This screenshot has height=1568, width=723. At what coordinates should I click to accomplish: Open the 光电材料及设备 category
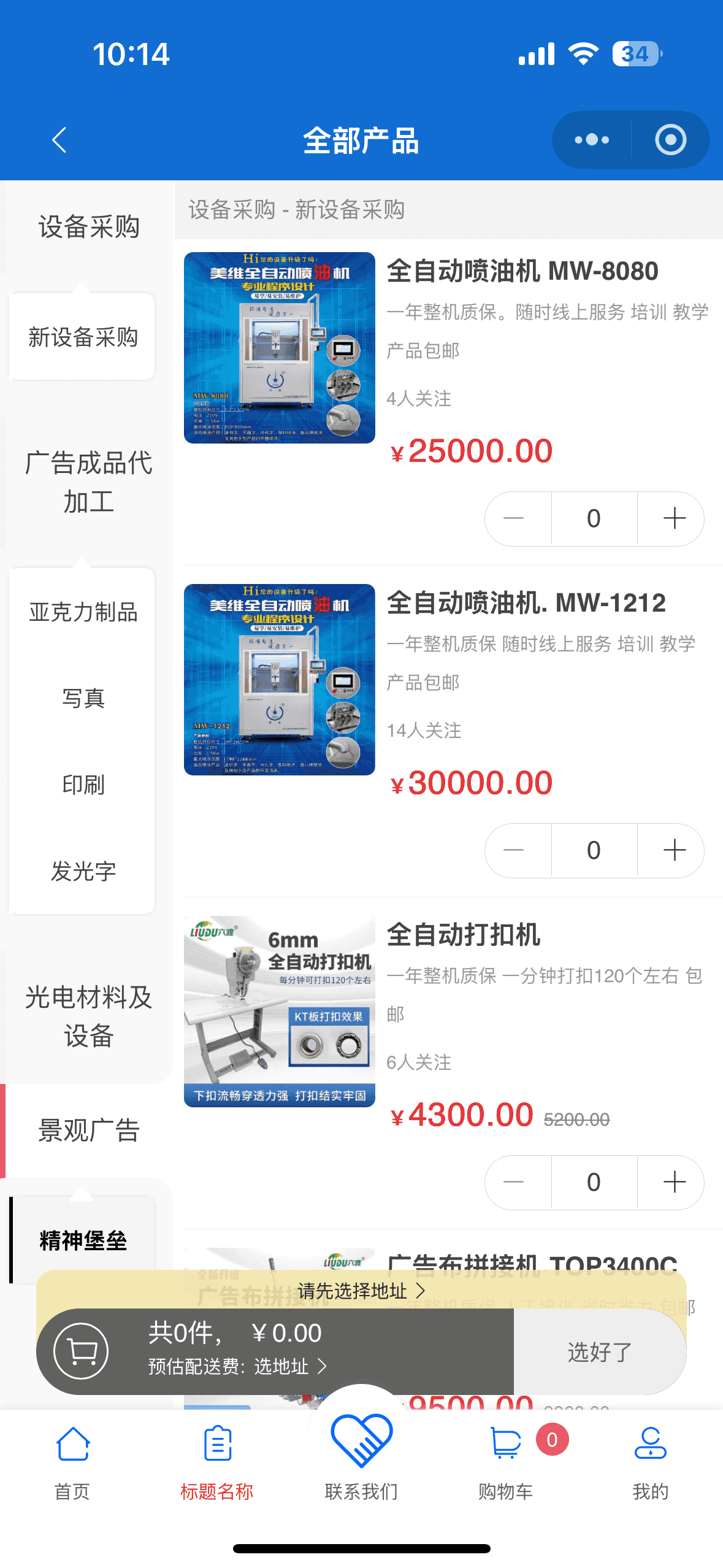pos(88,1017)
